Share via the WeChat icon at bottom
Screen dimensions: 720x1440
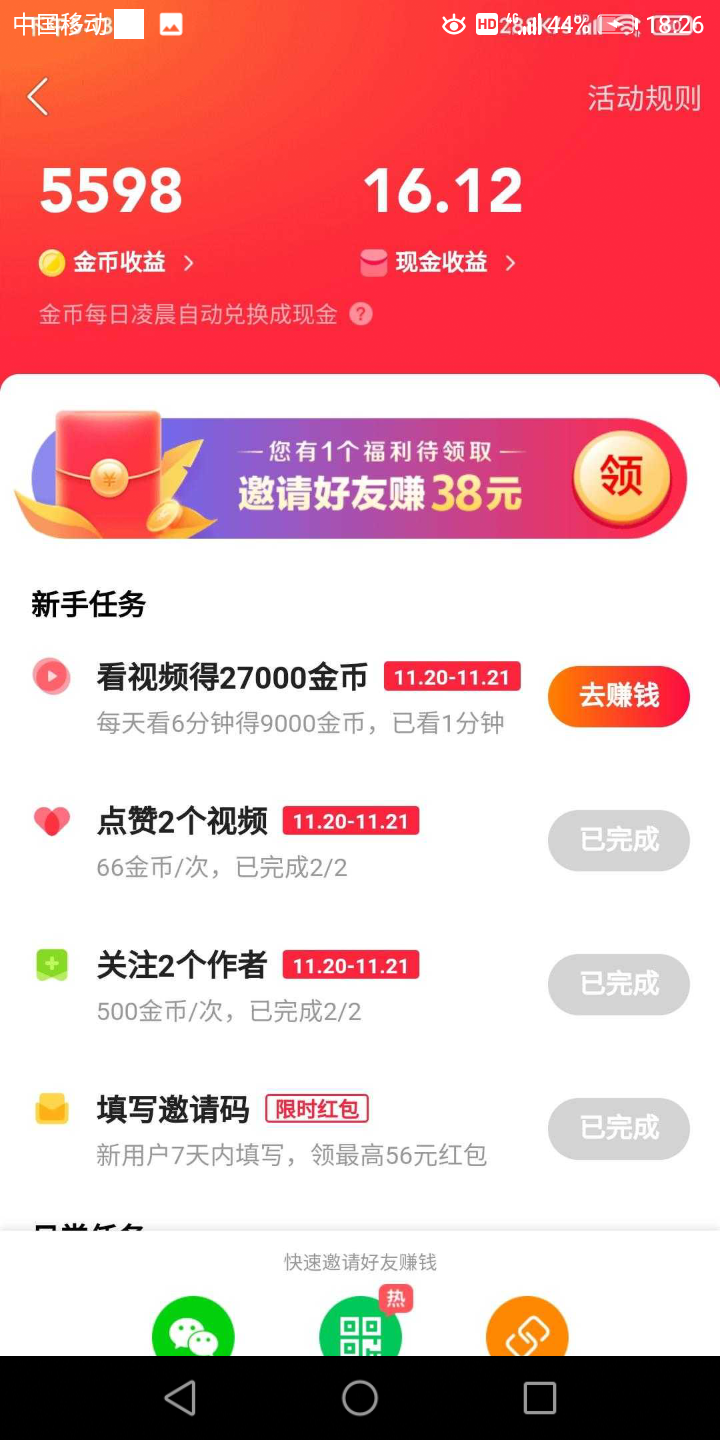click(x=193, y=1330)
